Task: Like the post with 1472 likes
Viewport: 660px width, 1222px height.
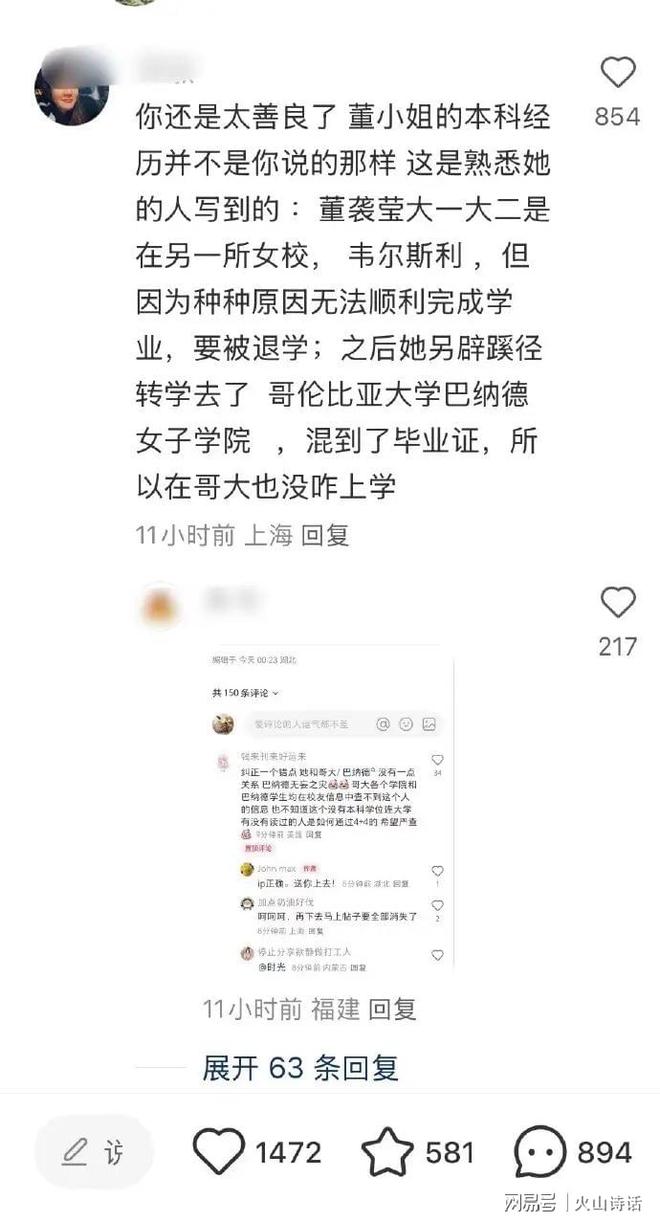Action: [x=219, y=1152]
